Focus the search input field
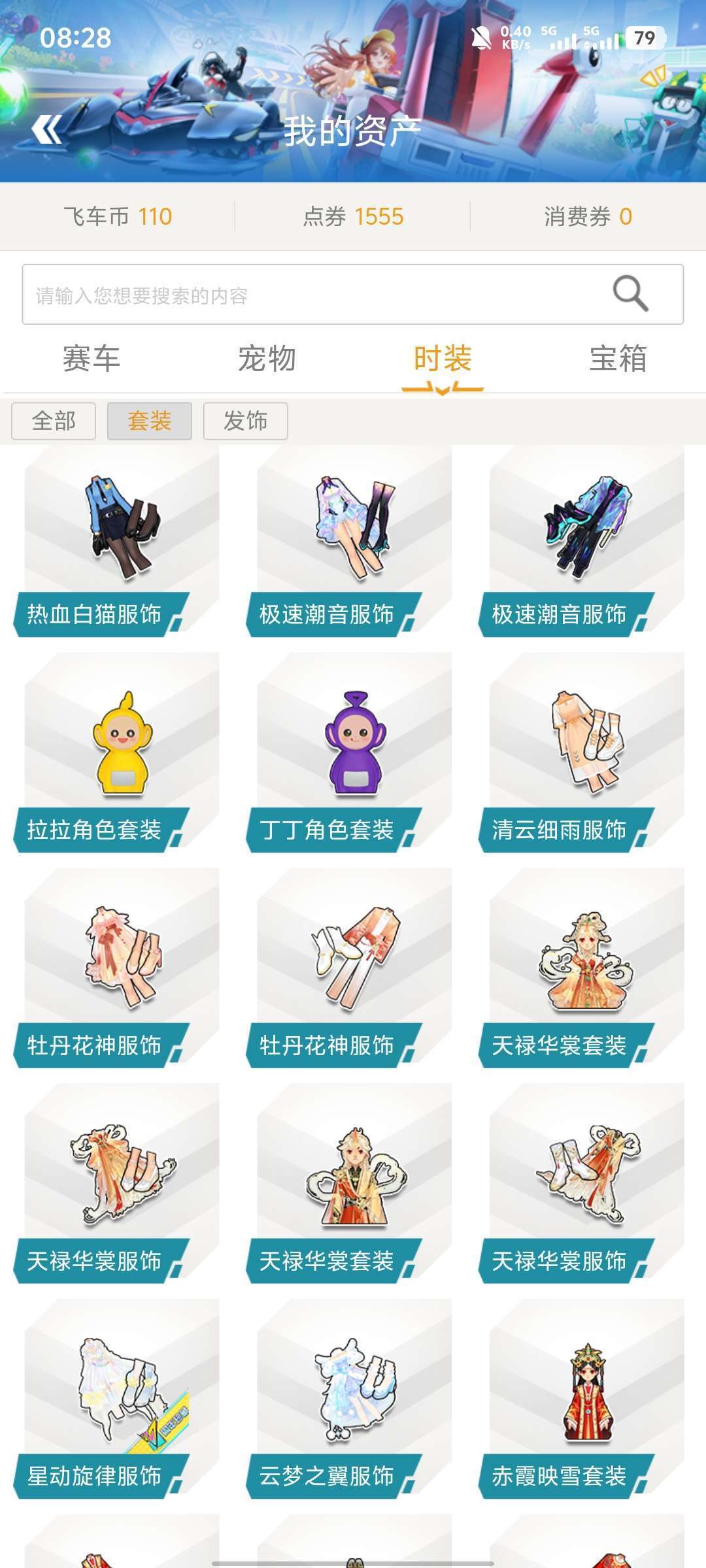The height and width of the screenshot is (1568, 706). click(314, 295)
